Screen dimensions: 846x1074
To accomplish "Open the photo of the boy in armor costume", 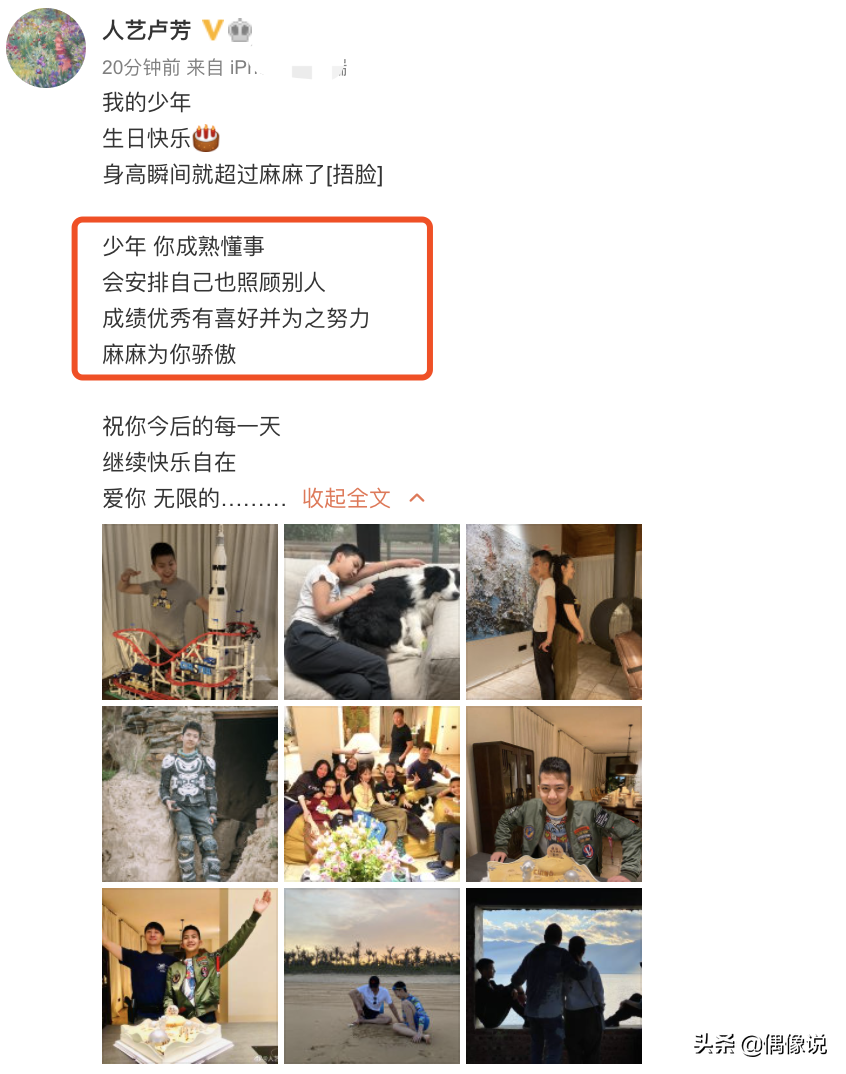I will [190, 793].
